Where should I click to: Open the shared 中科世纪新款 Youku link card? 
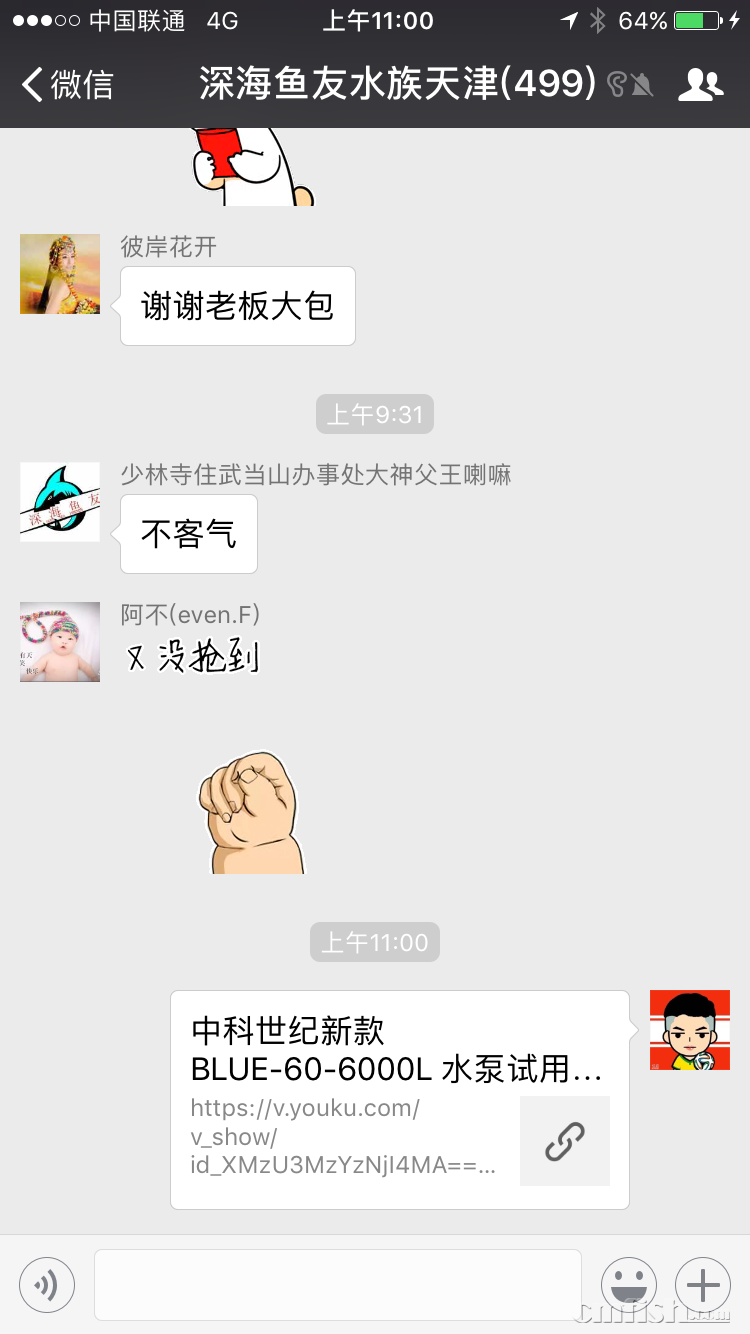coord(399,1099)
